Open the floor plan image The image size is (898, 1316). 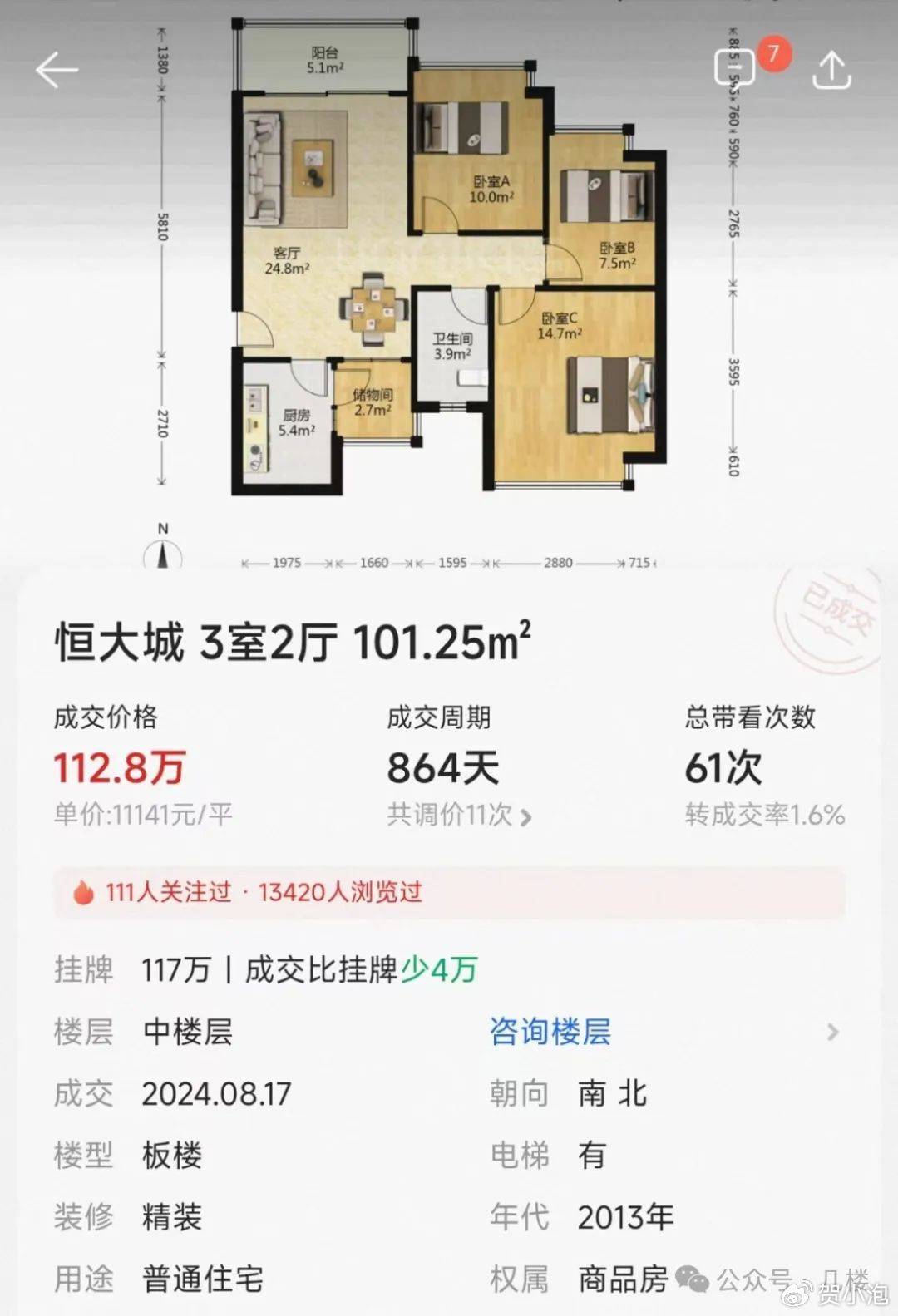(449, 274)
